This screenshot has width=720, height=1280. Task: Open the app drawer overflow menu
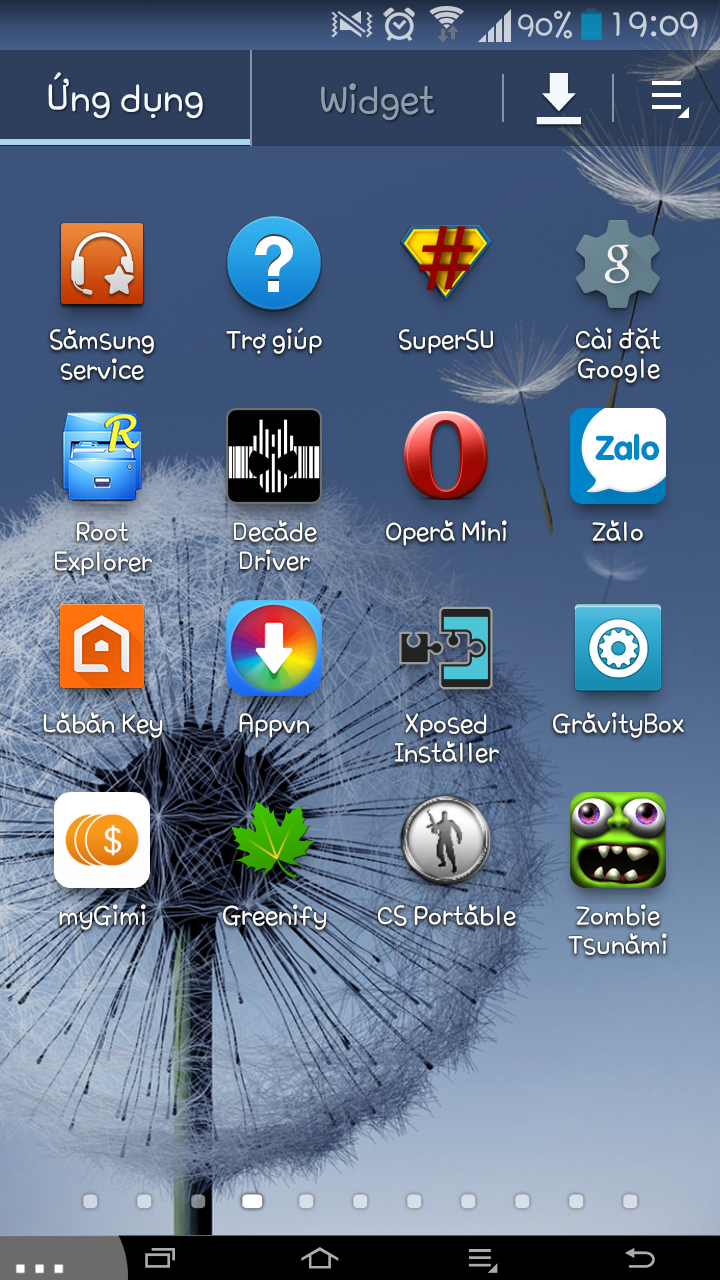point(668,100)
